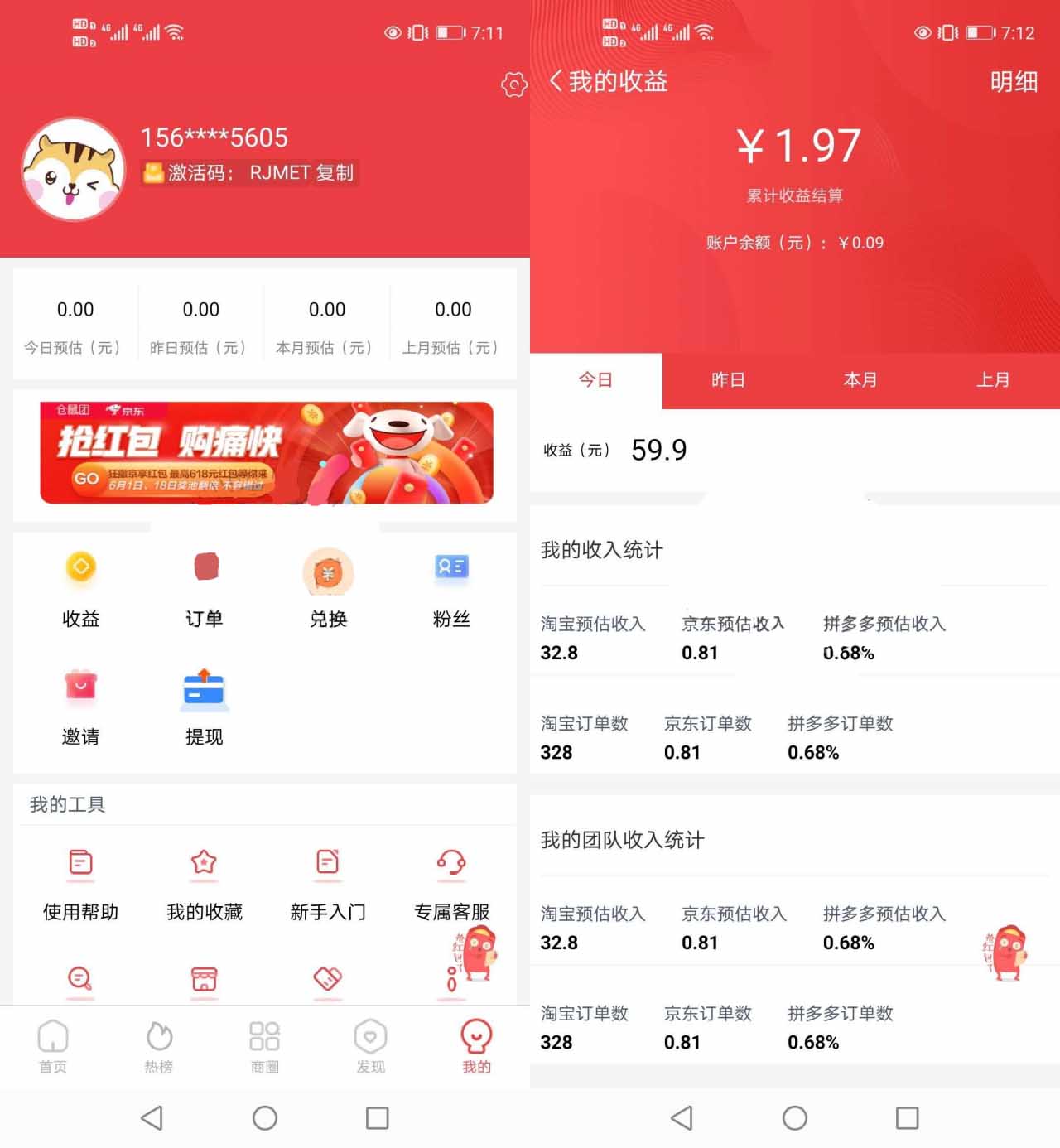This screenshot has height=1148, width=1060.
Task: Contact 专属客服 customer service
Action: (x=451, y=883)
